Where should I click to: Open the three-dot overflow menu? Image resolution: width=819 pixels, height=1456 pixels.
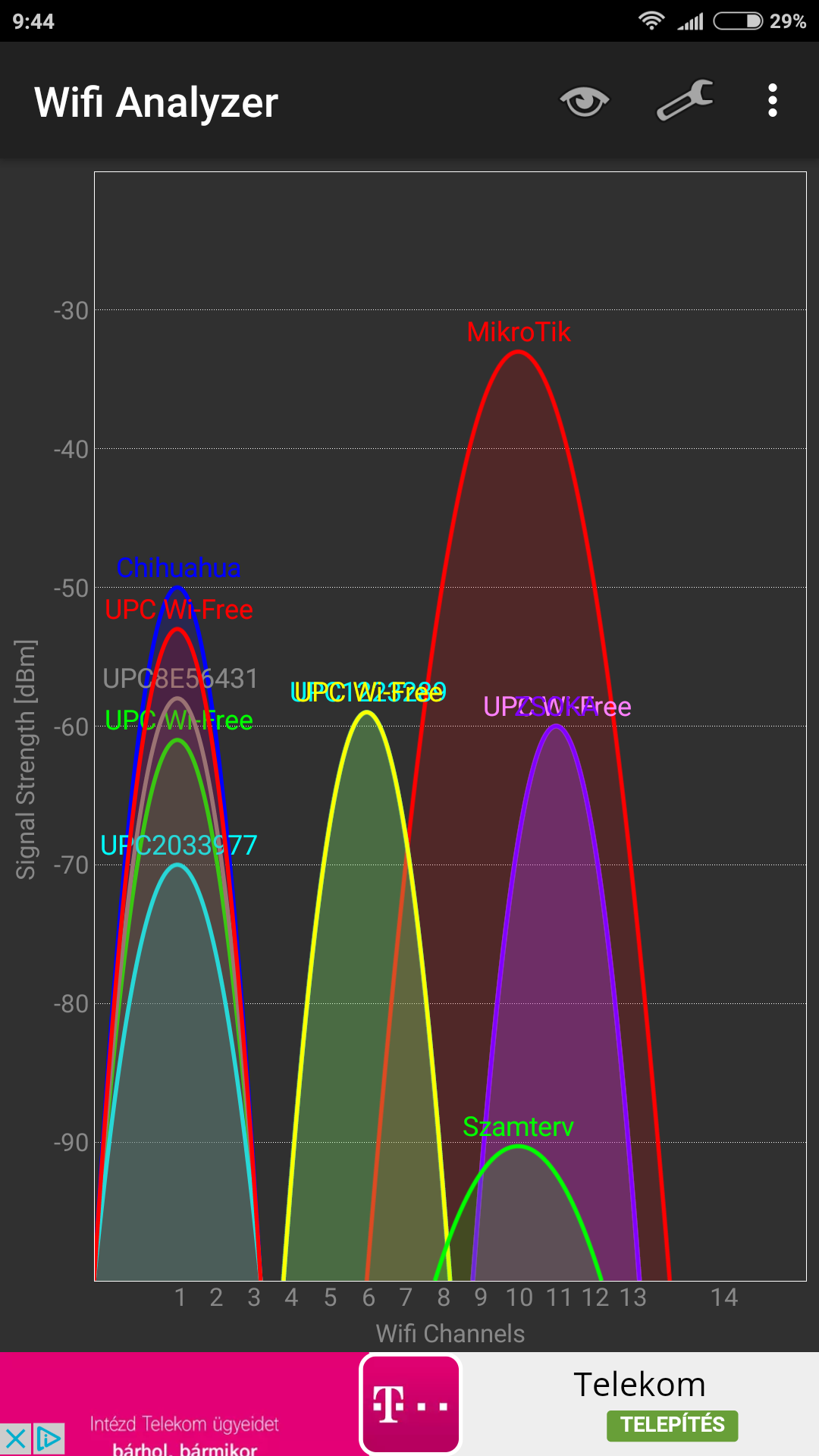[772, 101]
